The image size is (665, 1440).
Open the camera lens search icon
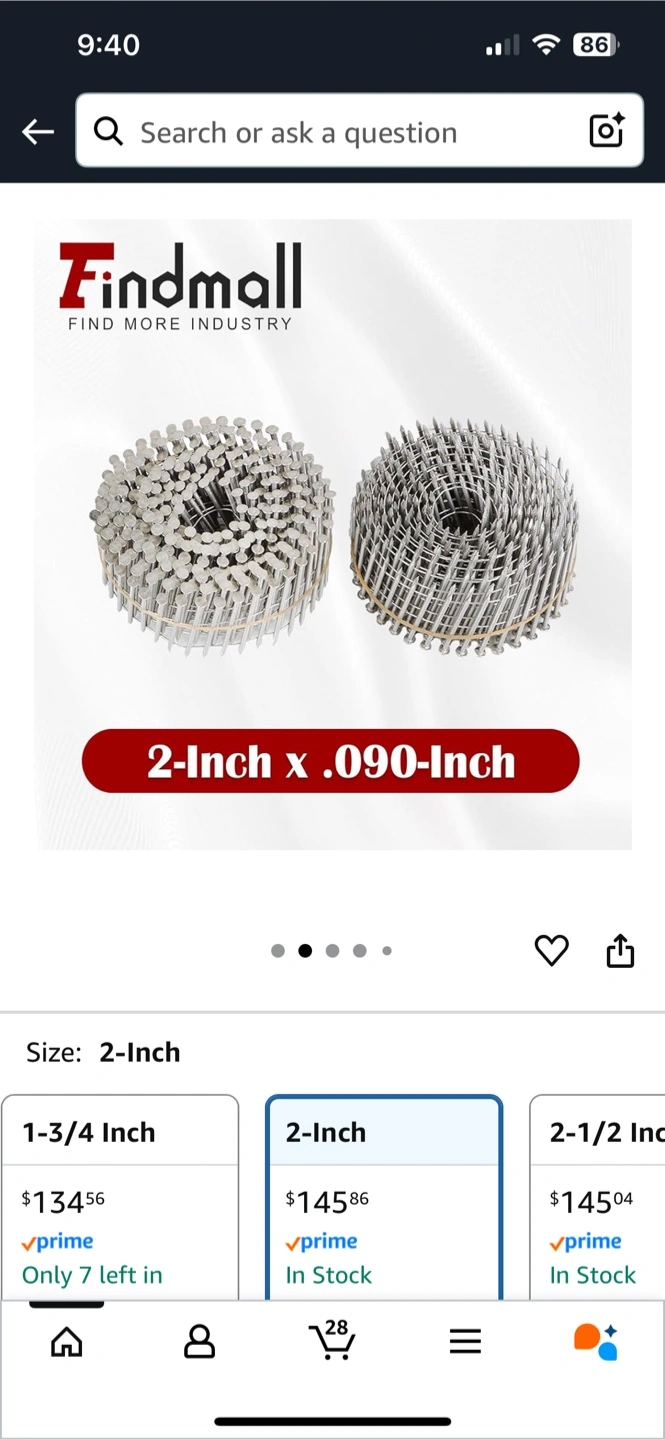point(606,132)
